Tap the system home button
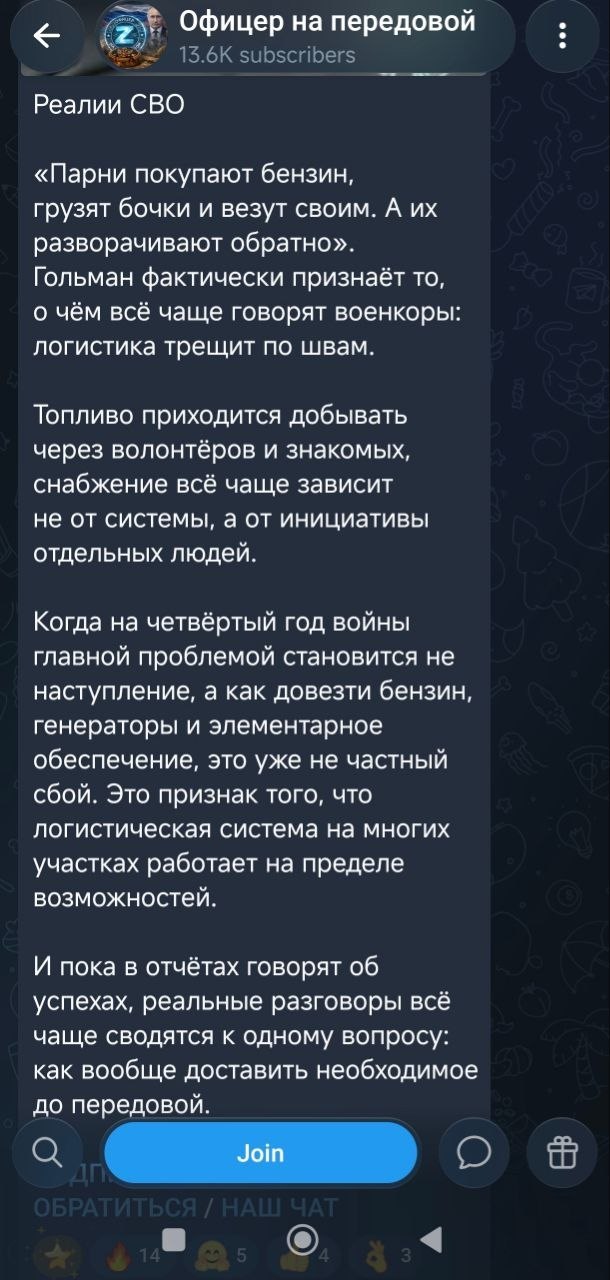 (x=300, y=1241)
